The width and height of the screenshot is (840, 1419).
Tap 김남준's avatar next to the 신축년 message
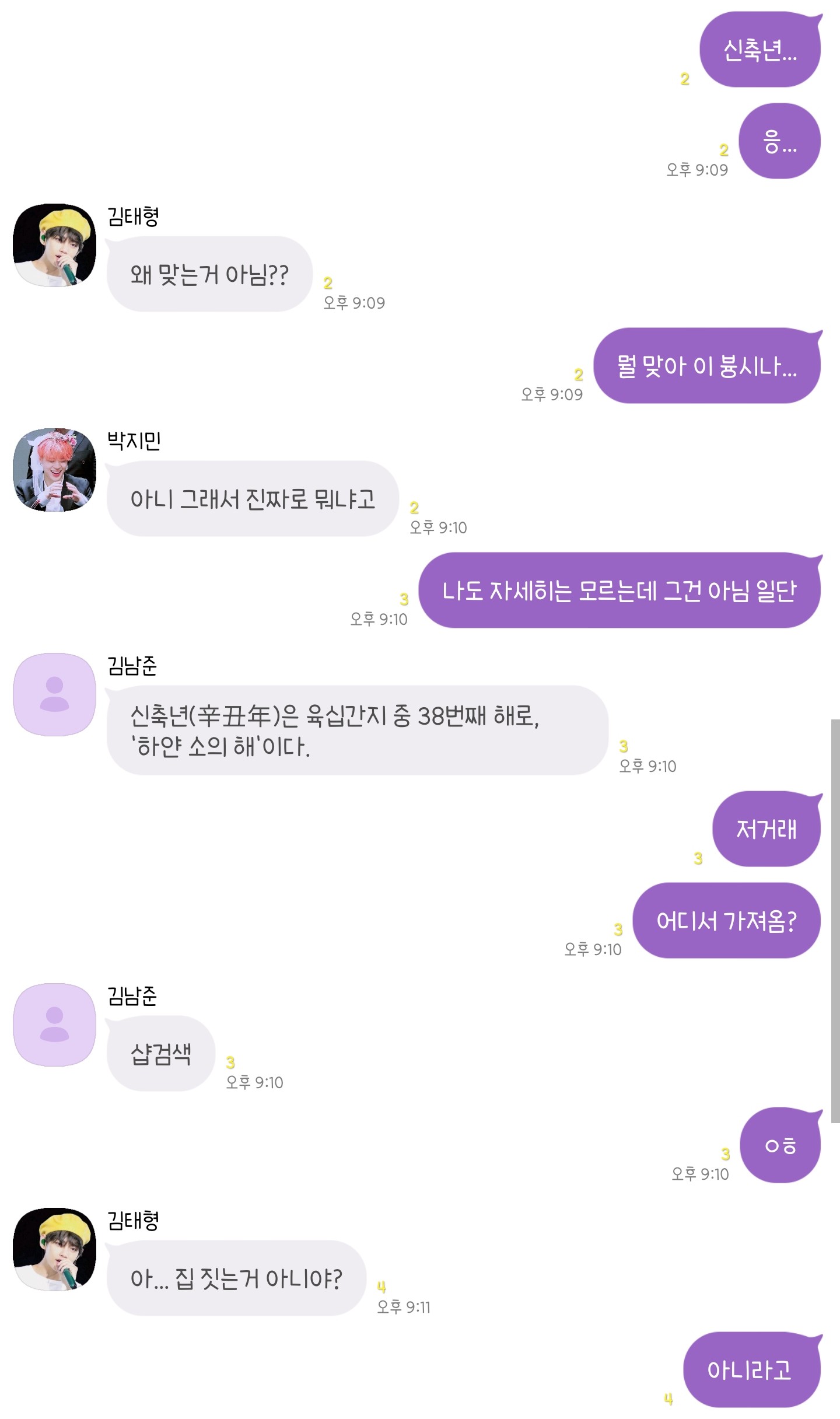pos(54,694)
